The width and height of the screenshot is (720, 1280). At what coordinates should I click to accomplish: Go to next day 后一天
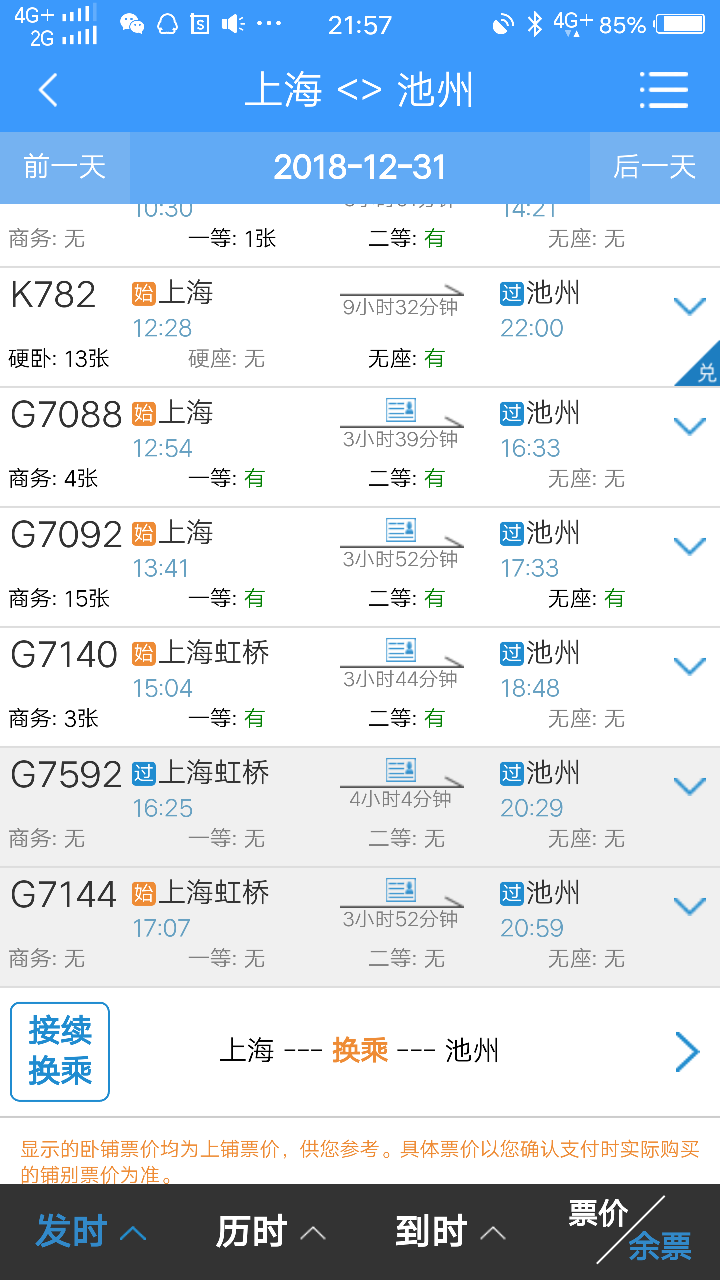click(x=655, y=167)
